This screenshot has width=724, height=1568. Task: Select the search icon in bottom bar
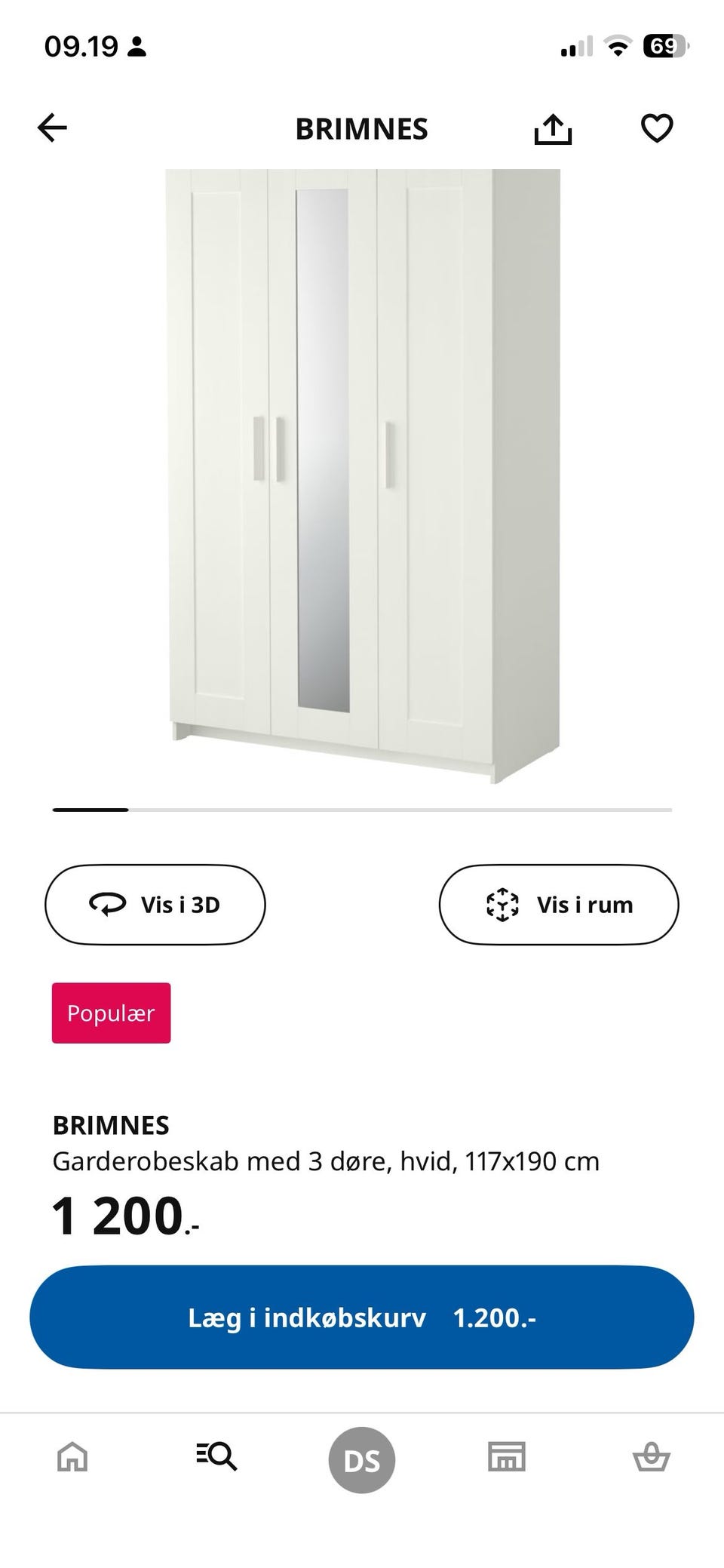[x=216, y=1458]
